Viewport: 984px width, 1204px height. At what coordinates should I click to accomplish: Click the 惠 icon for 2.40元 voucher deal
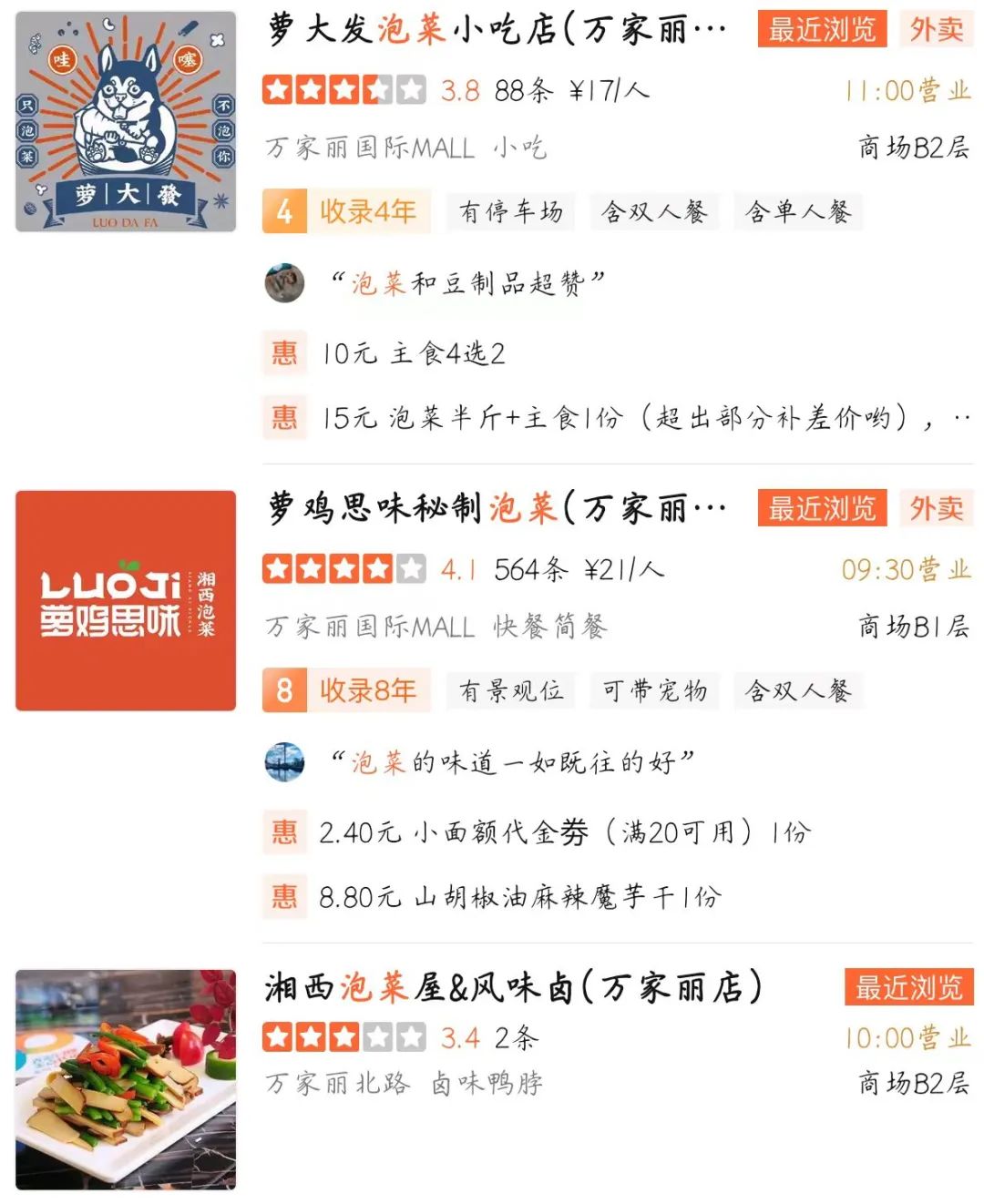click(x=283, y=832)
